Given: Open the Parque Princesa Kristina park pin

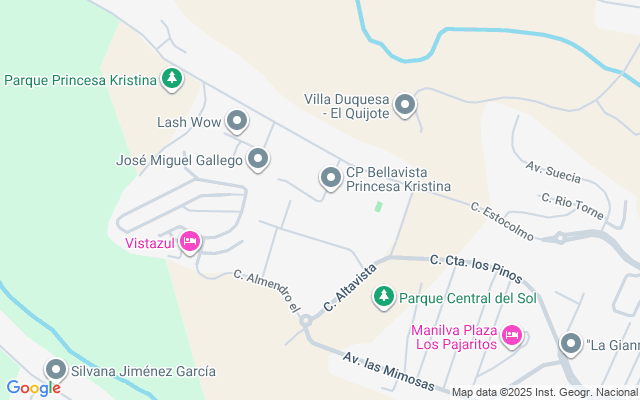Looking at the screenshot, I should click(x=172, y=79).
